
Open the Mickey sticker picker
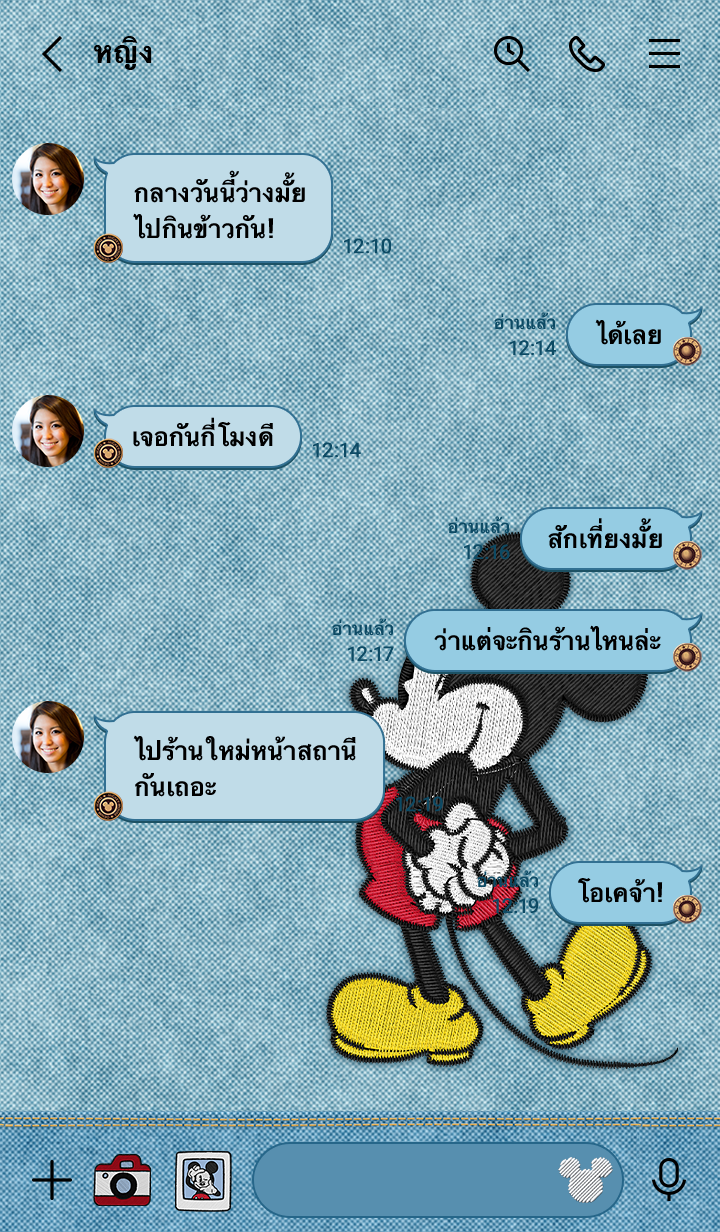[584, 1180]
